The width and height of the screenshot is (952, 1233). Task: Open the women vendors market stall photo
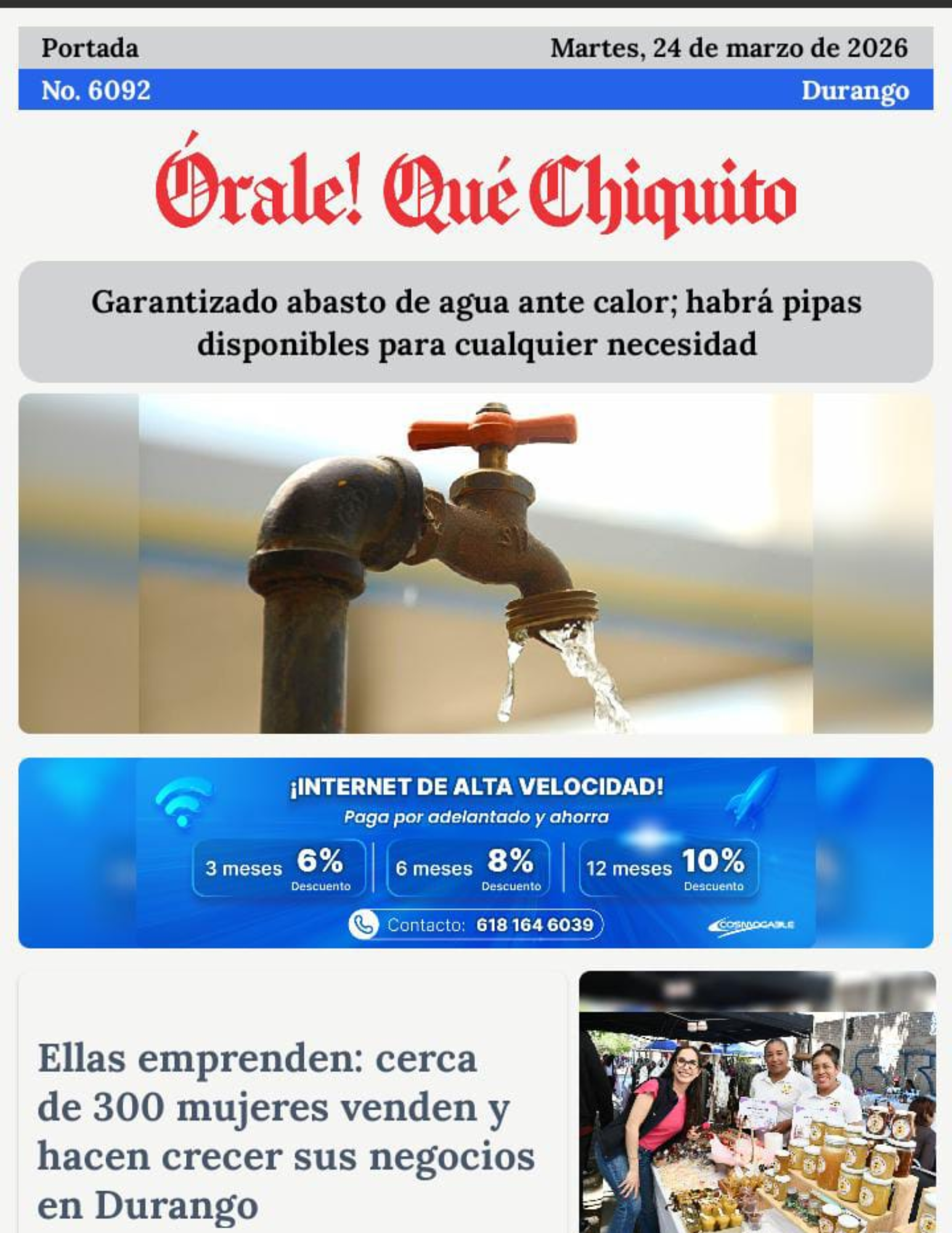pos(757,1104)
